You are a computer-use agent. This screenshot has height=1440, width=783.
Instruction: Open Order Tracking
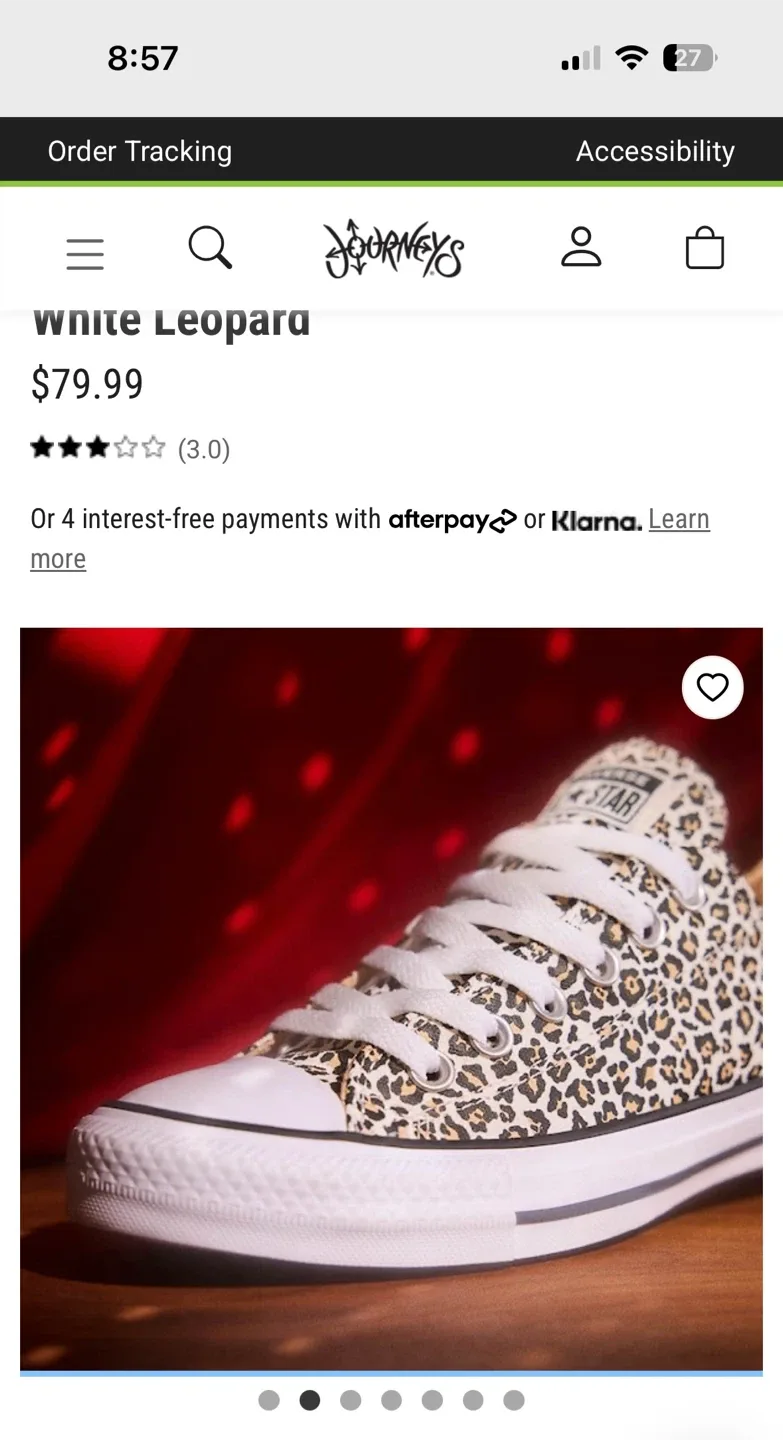[139, 151]
